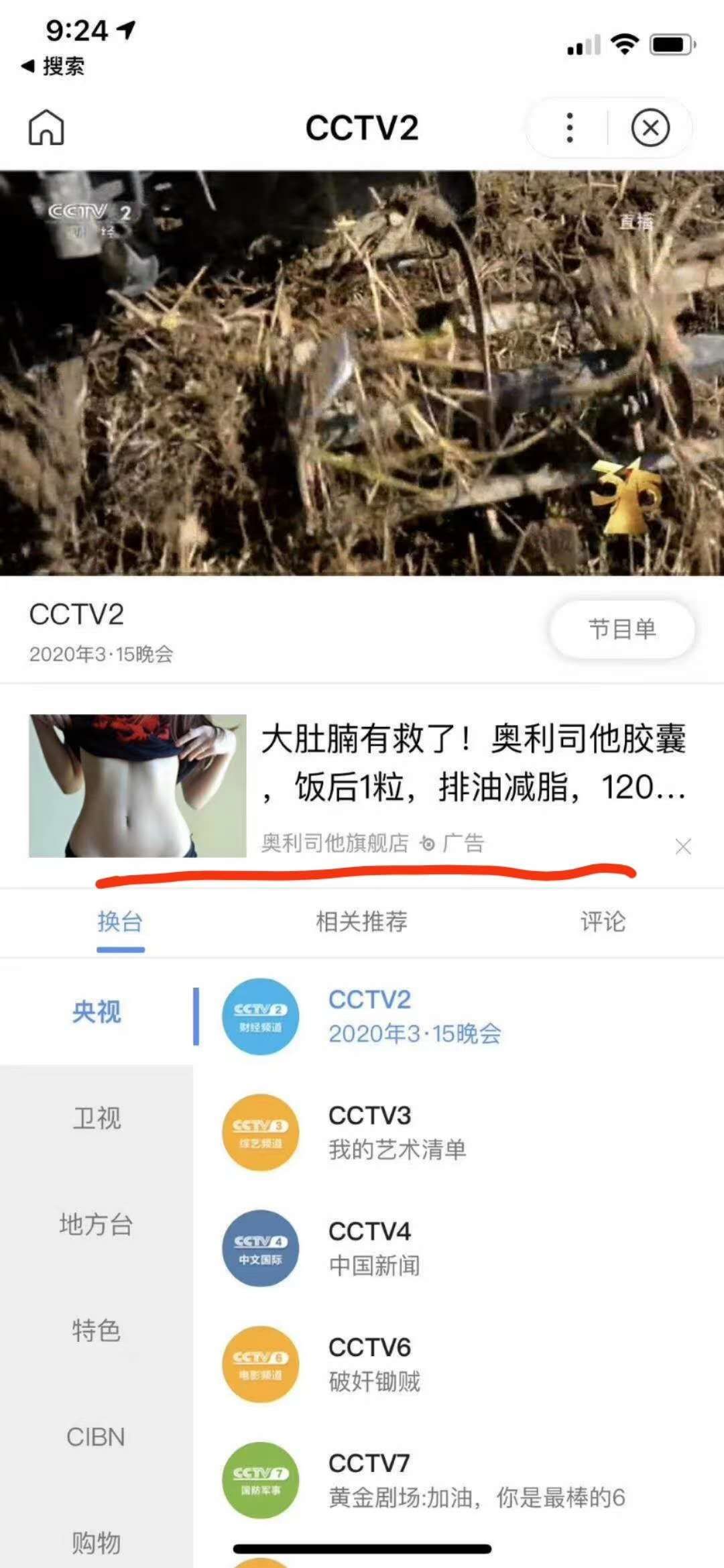724x1568 pixels.
Task: Open the three-dot more options menu
Action: (x=569, y=127)
